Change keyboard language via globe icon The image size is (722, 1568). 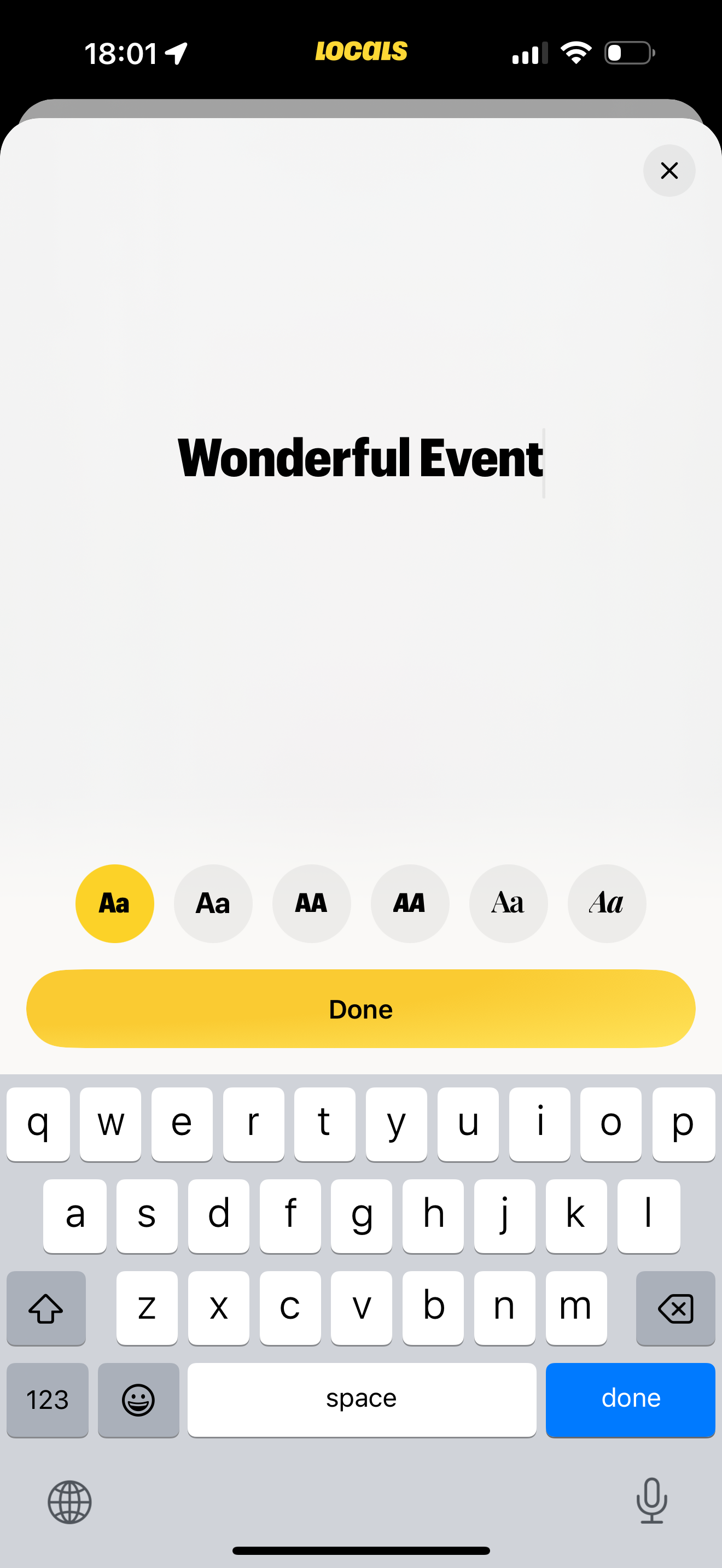point(70,1502)
